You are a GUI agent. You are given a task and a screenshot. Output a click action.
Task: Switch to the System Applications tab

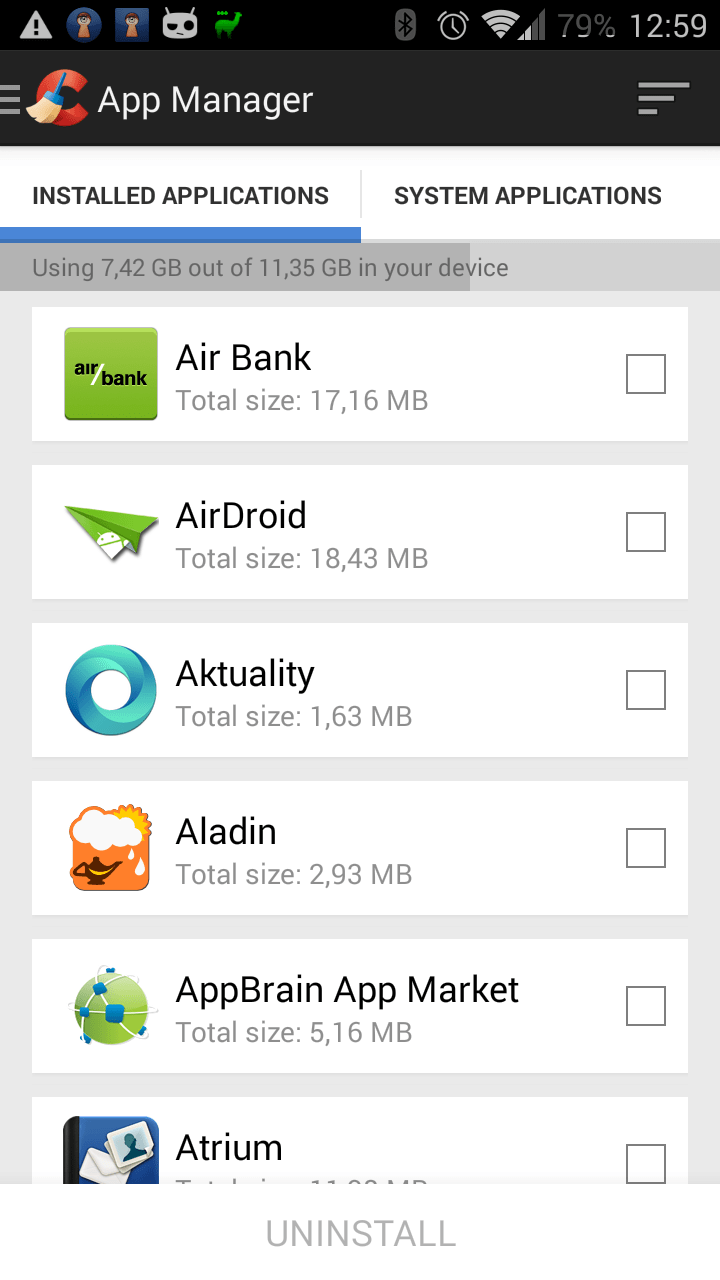tap(528, 195)
